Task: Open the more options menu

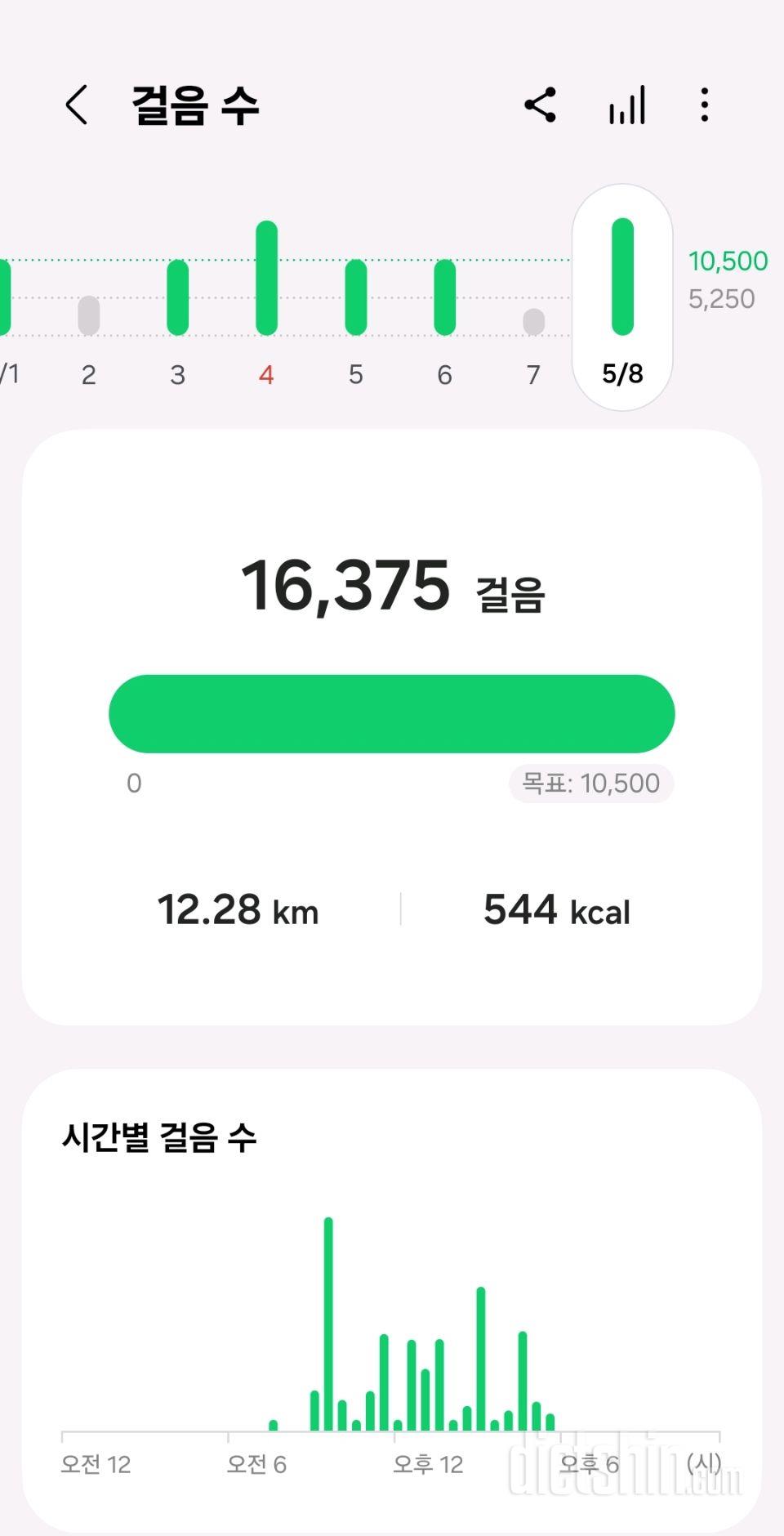Action: 704,105
